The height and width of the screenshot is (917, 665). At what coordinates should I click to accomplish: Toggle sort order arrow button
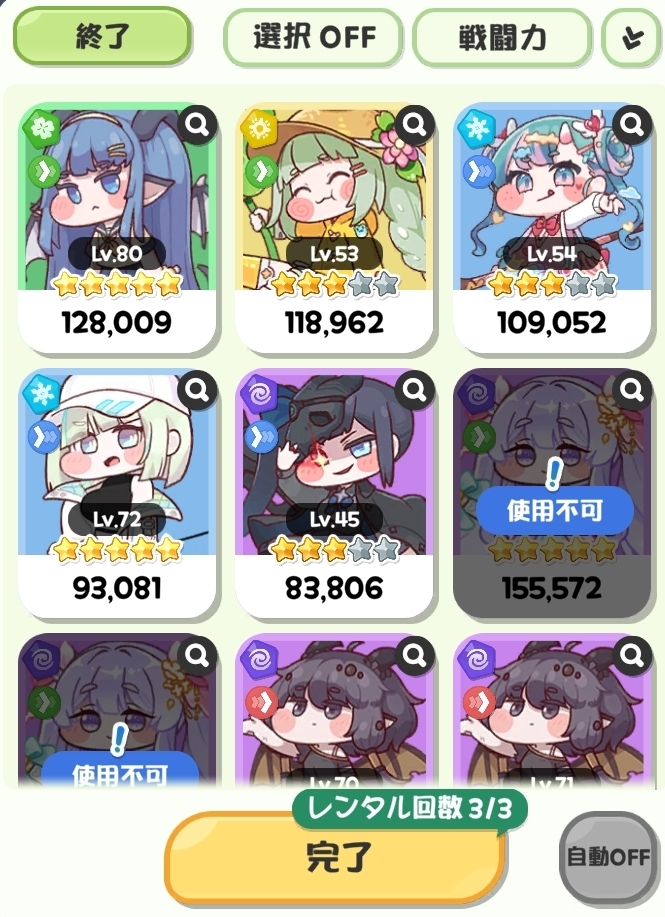pos(631,38)
